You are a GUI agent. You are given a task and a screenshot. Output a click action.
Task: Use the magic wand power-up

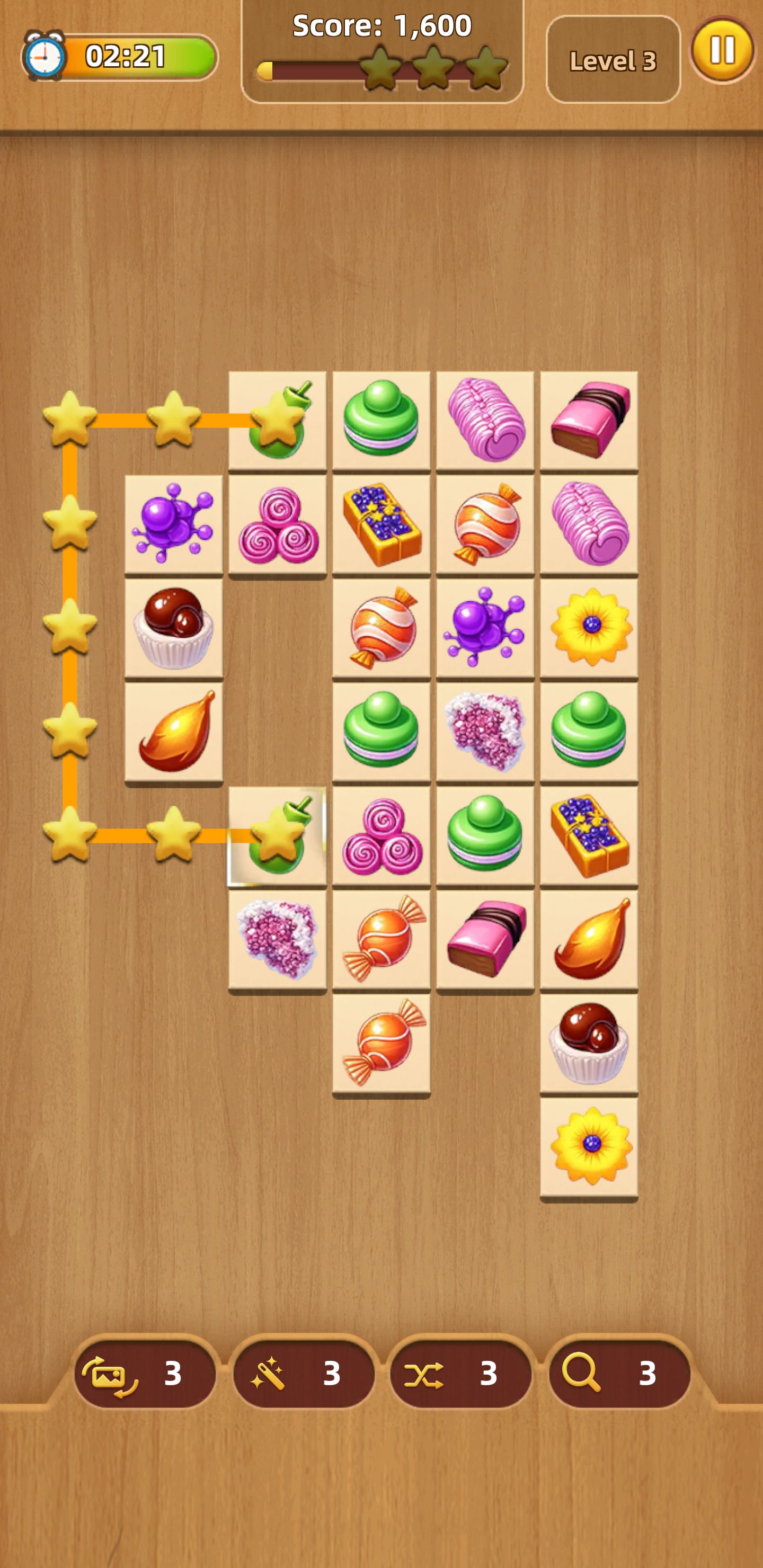[303, 1373]
